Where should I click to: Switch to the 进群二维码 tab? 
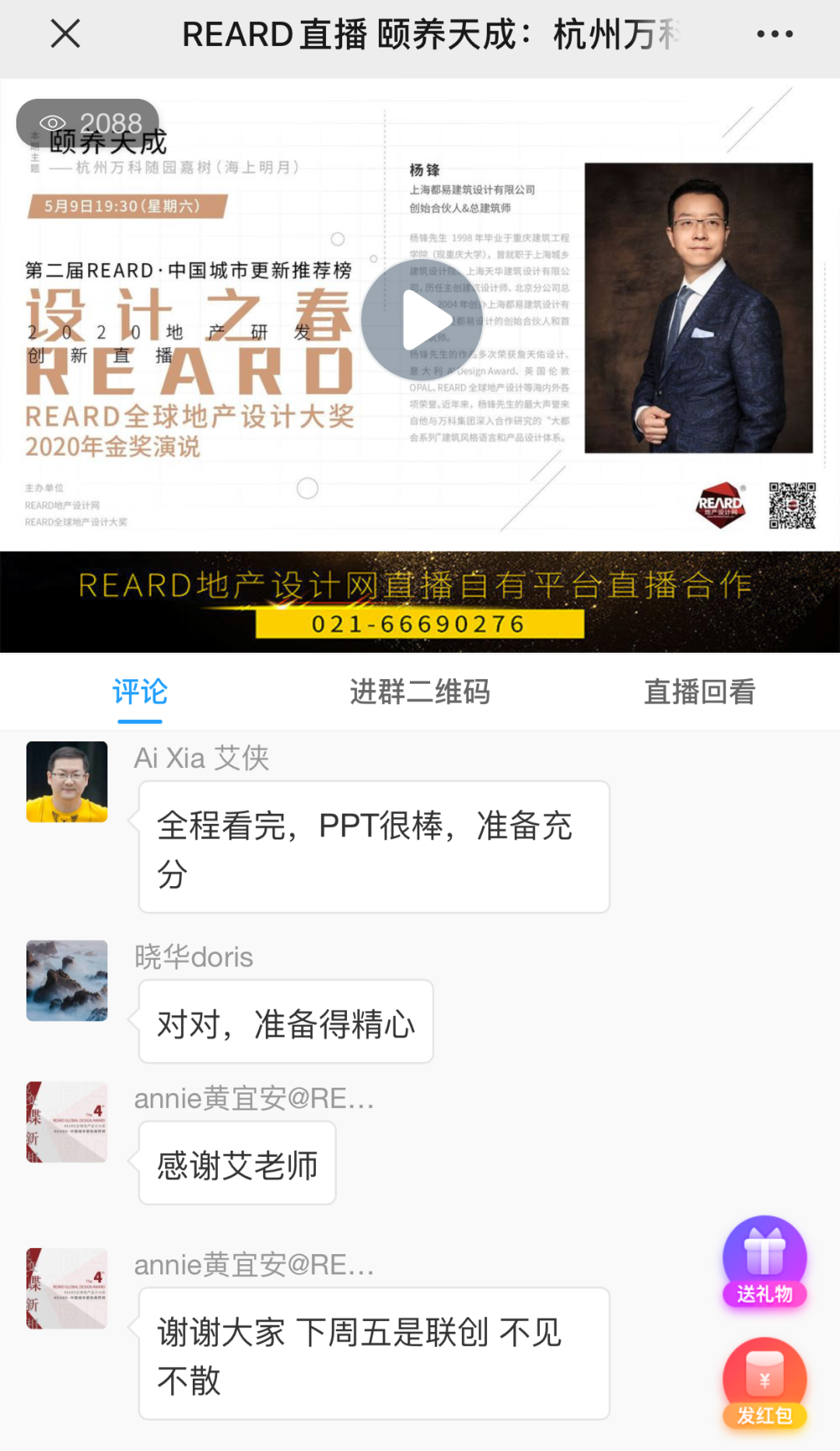pos(420,692)
